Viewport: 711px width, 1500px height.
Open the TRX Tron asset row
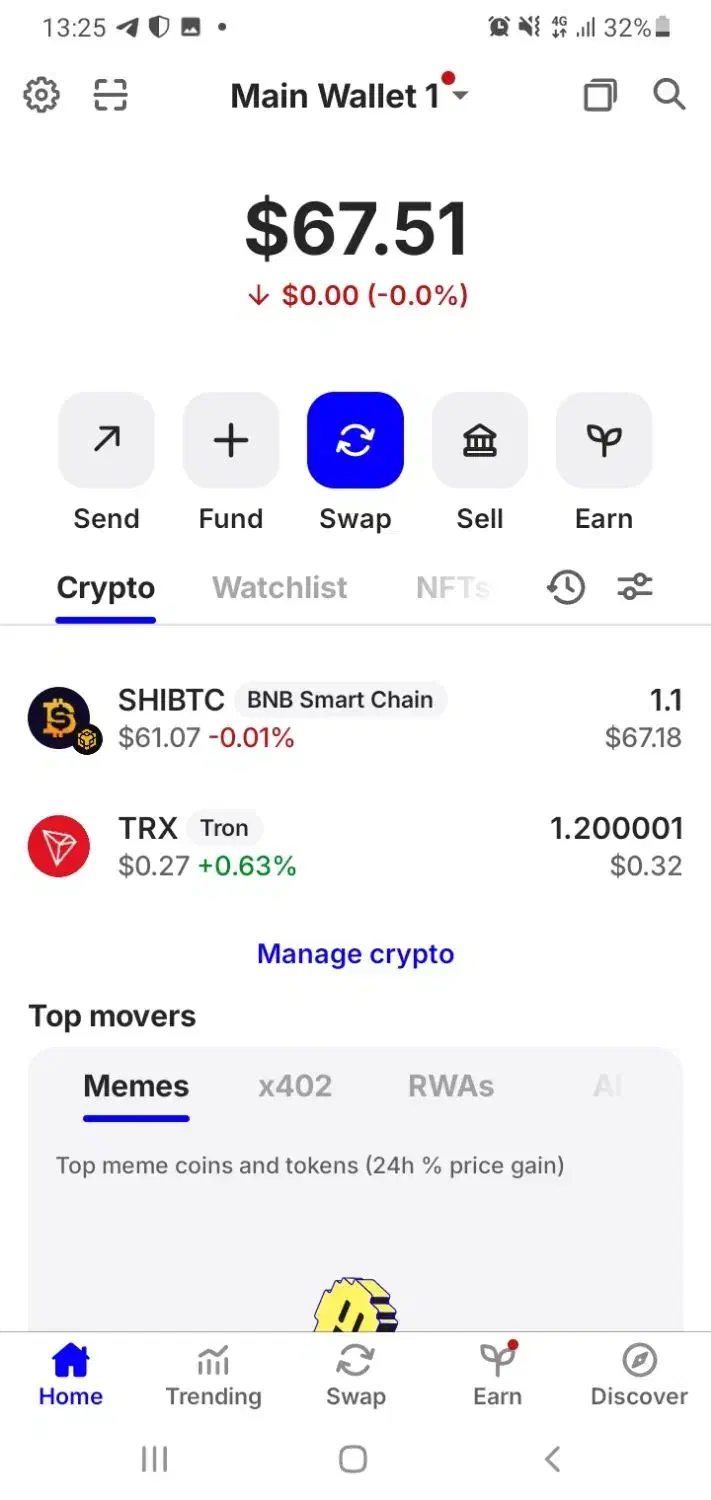pos(355,846)
